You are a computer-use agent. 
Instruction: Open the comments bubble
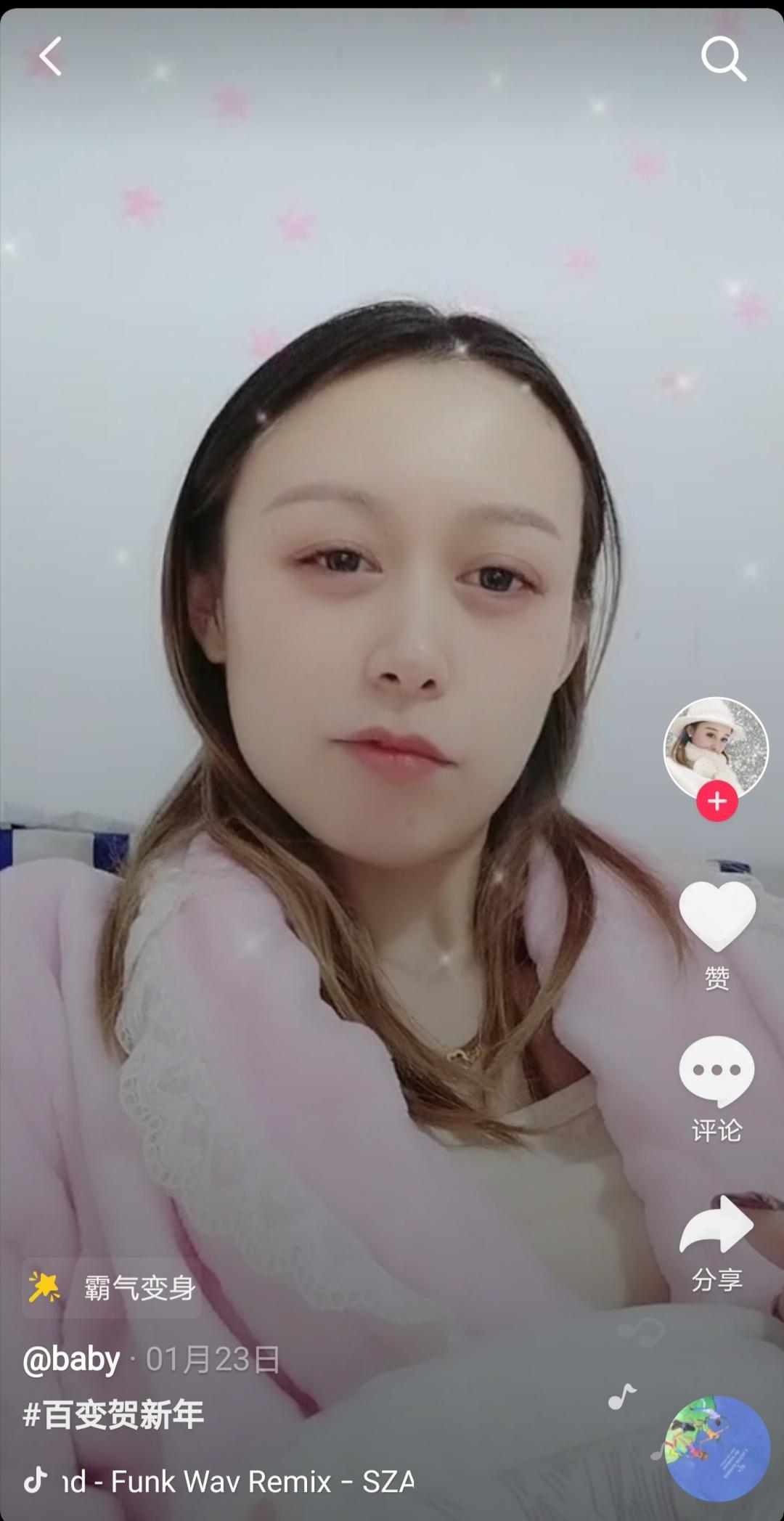tap(716, 1072)
